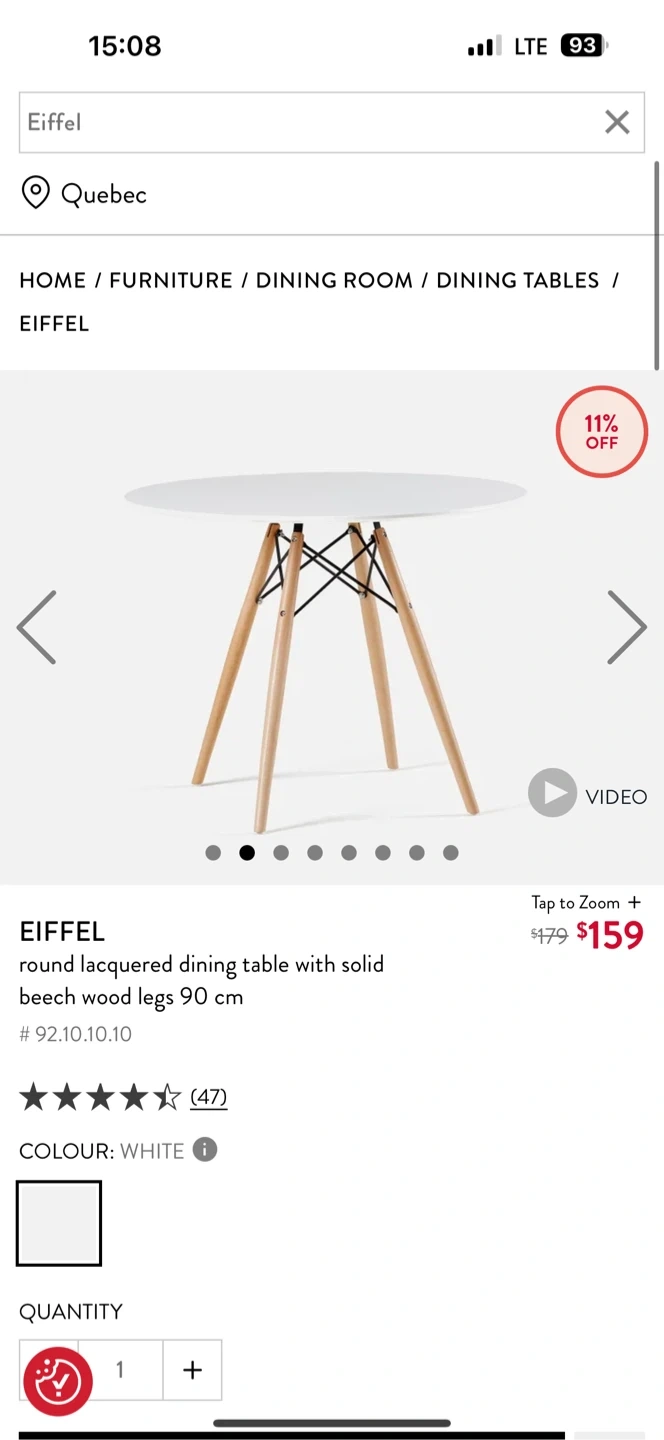
Task: Clear the Eiffel search text
Action: (x=617, y=122)
